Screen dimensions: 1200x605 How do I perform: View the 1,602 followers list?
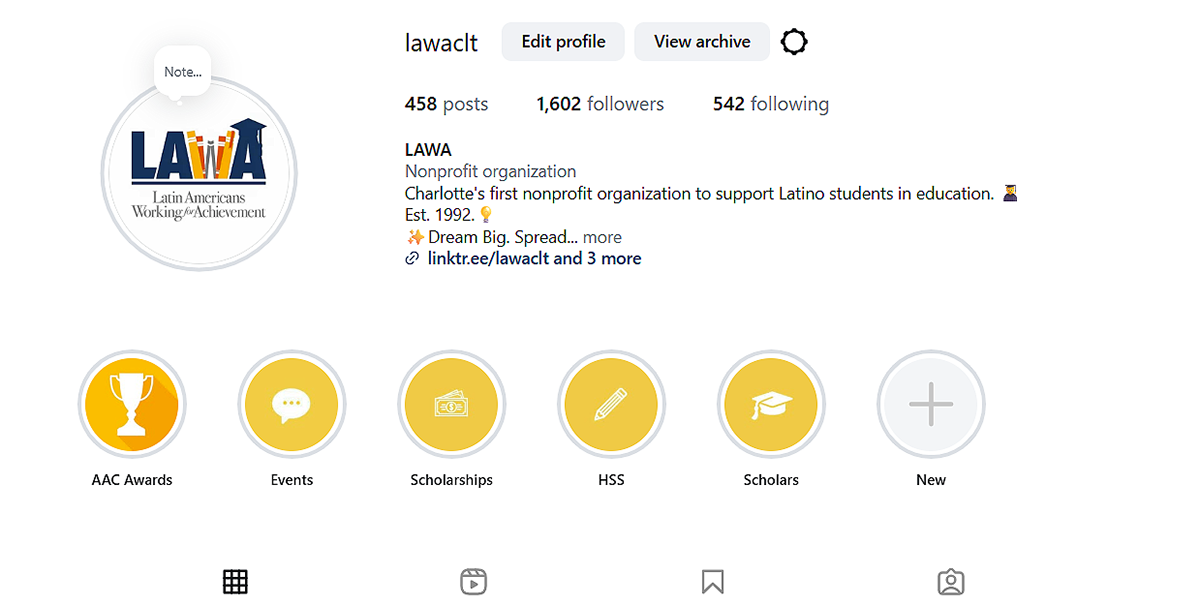600,104
